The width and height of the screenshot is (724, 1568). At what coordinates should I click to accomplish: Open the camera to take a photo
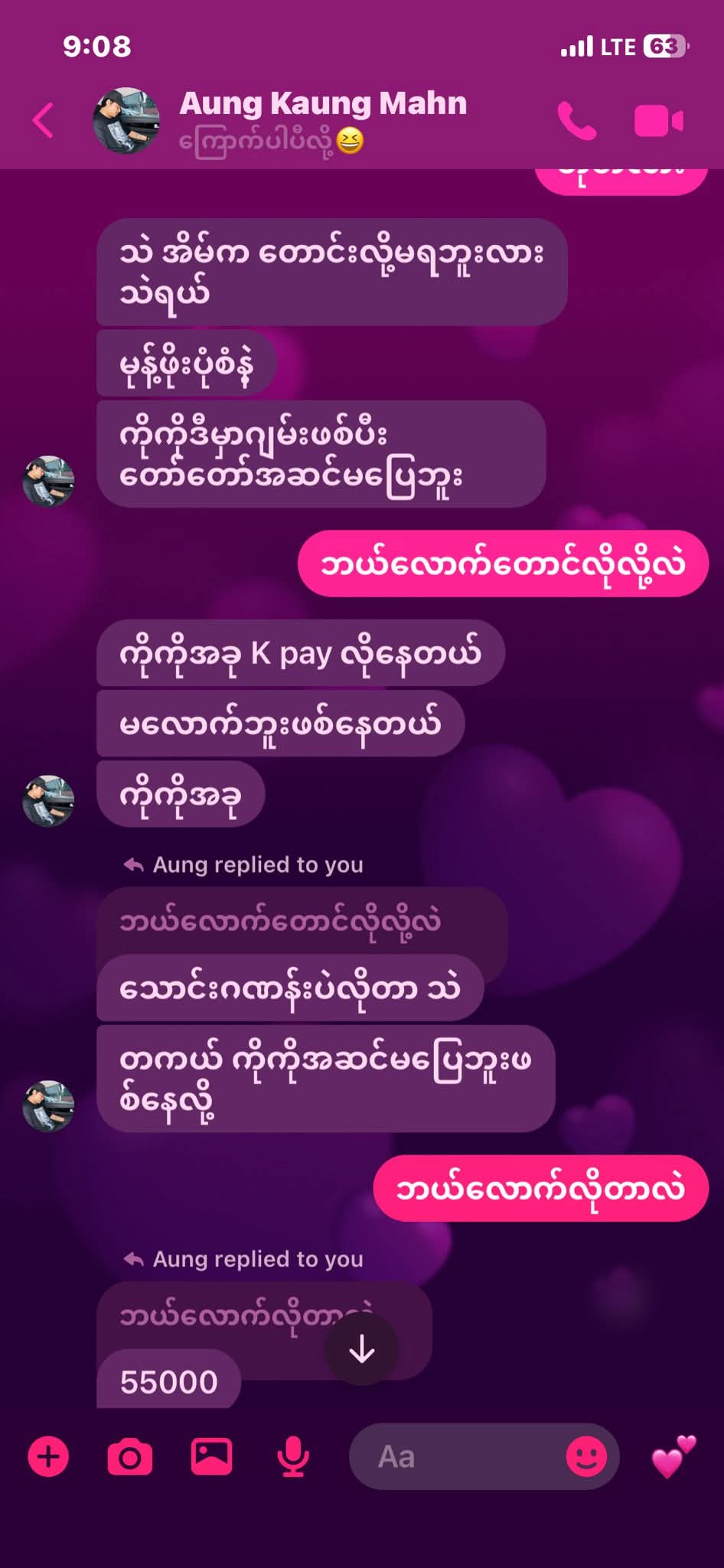[129, 1456]
